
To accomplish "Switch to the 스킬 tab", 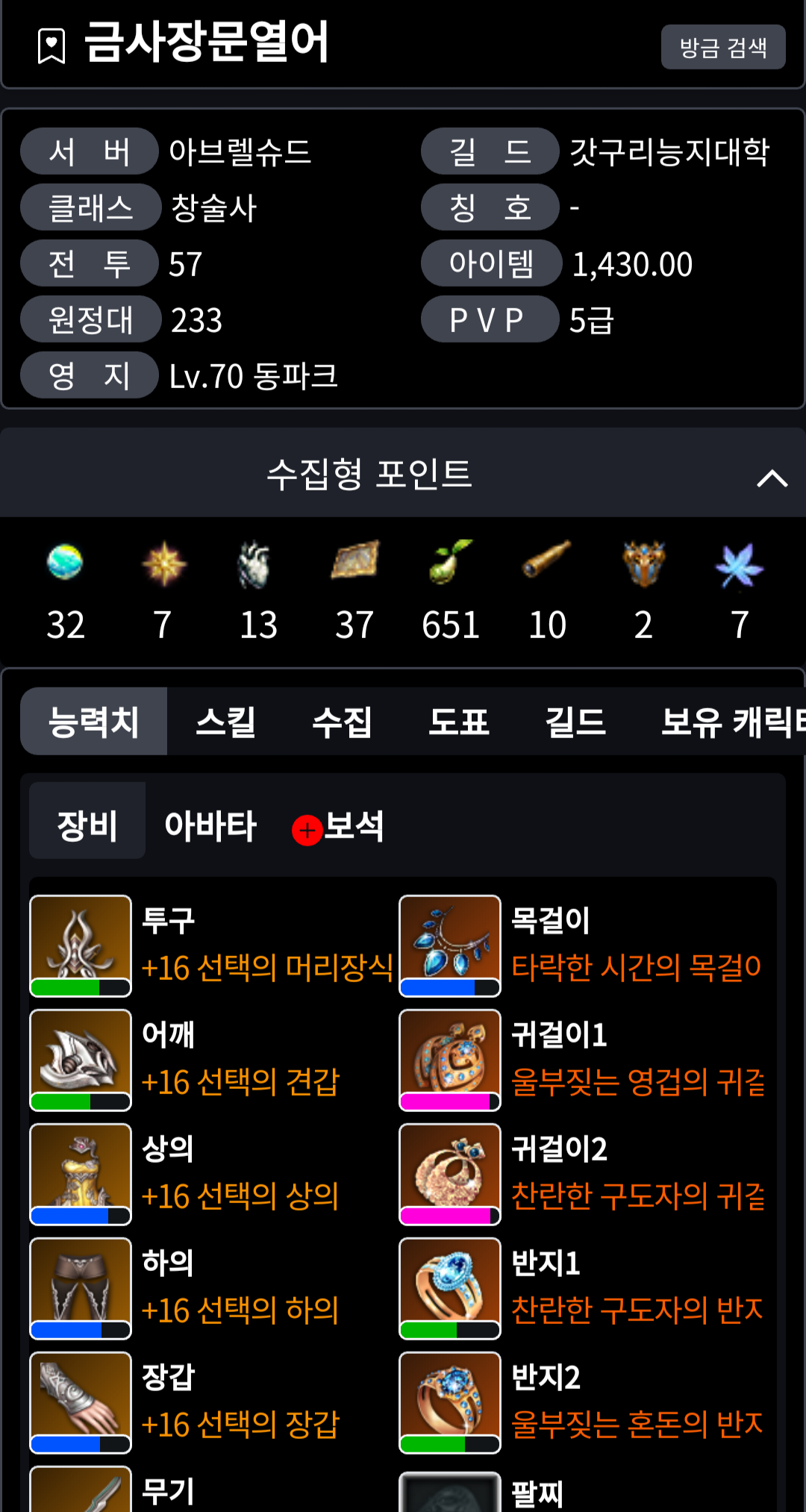I will tap(225, 722).
